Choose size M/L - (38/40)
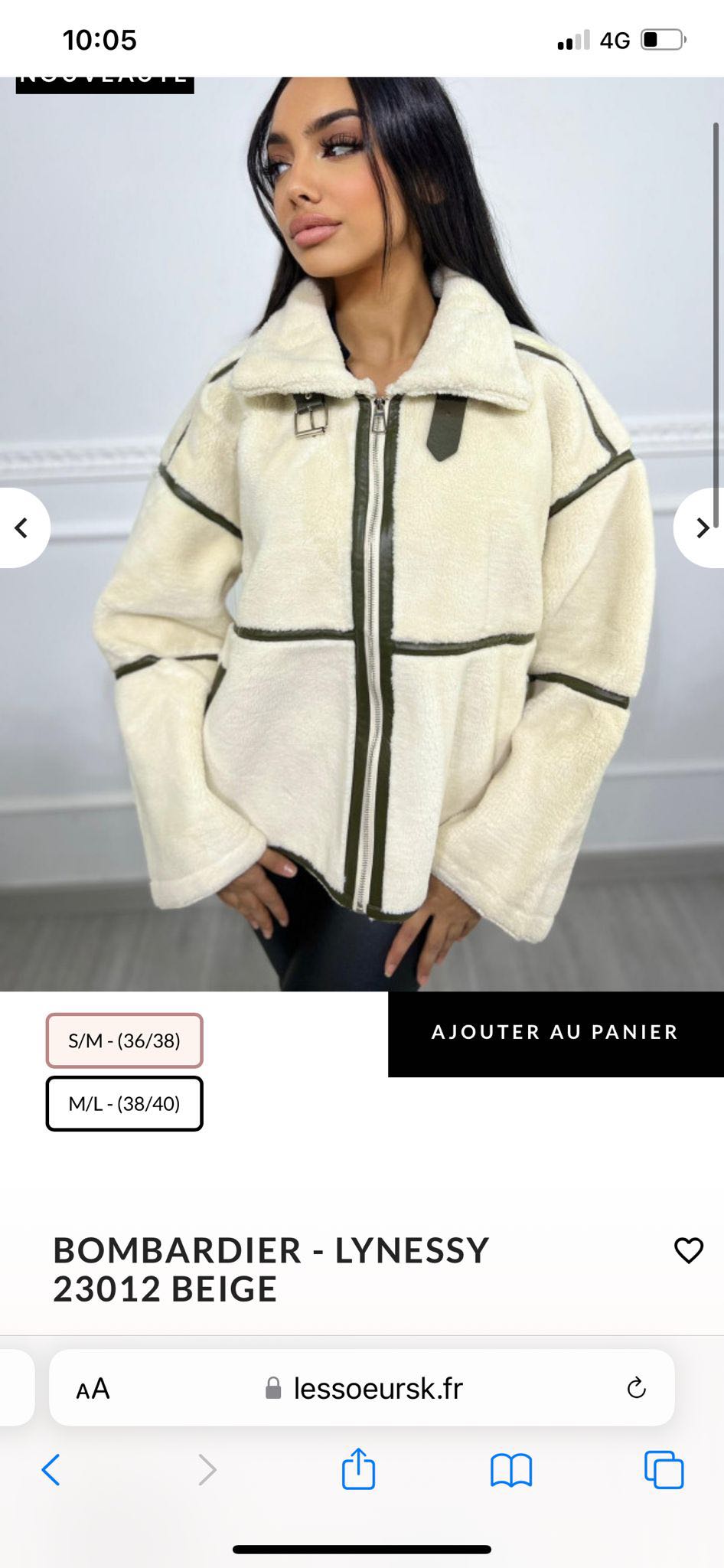This screenshot has height=1568, width=724. pos(124,1103)
